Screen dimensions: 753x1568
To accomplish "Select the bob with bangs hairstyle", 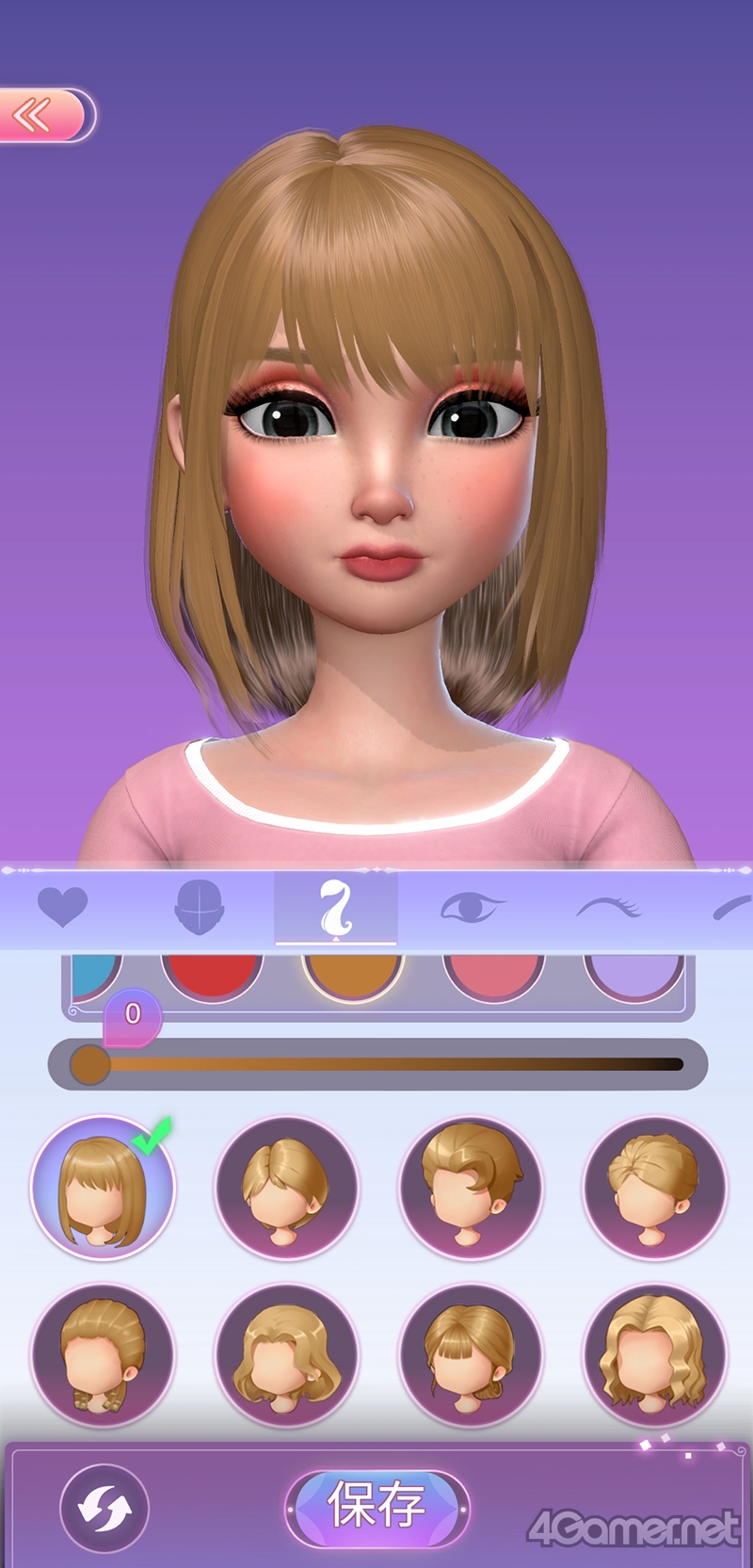I will tap(103, 1188).
